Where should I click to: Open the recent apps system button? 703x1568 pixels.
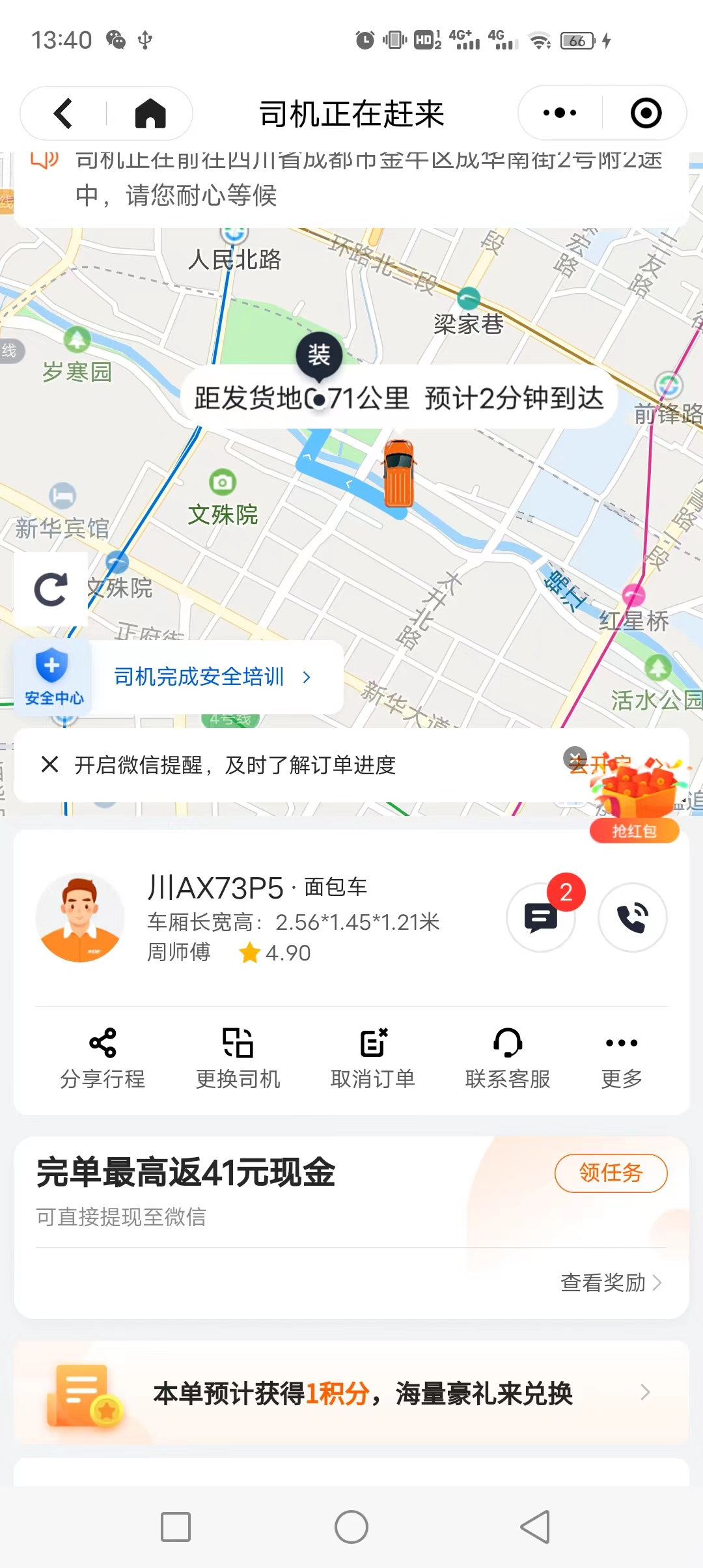[176, 1526]
